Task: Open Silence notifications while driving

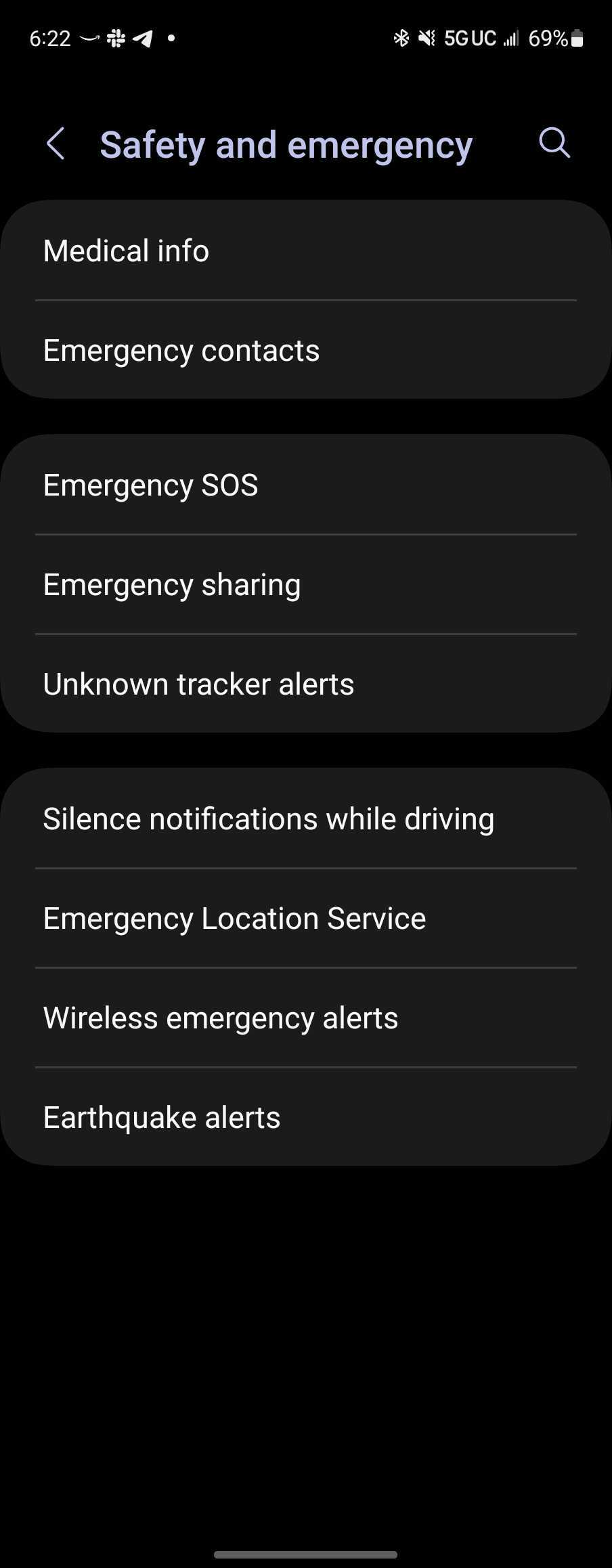Action: [305, 819]
